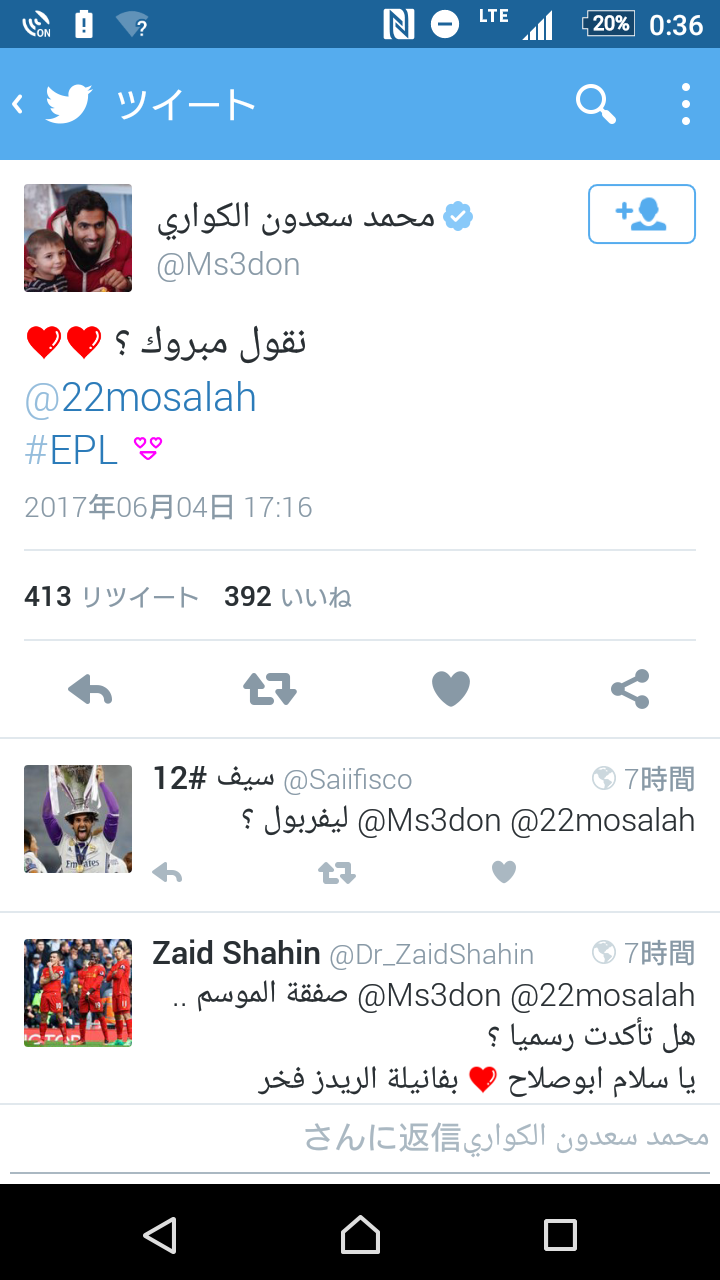
Task: Open search in the app bar
Action: pos(596,104)
